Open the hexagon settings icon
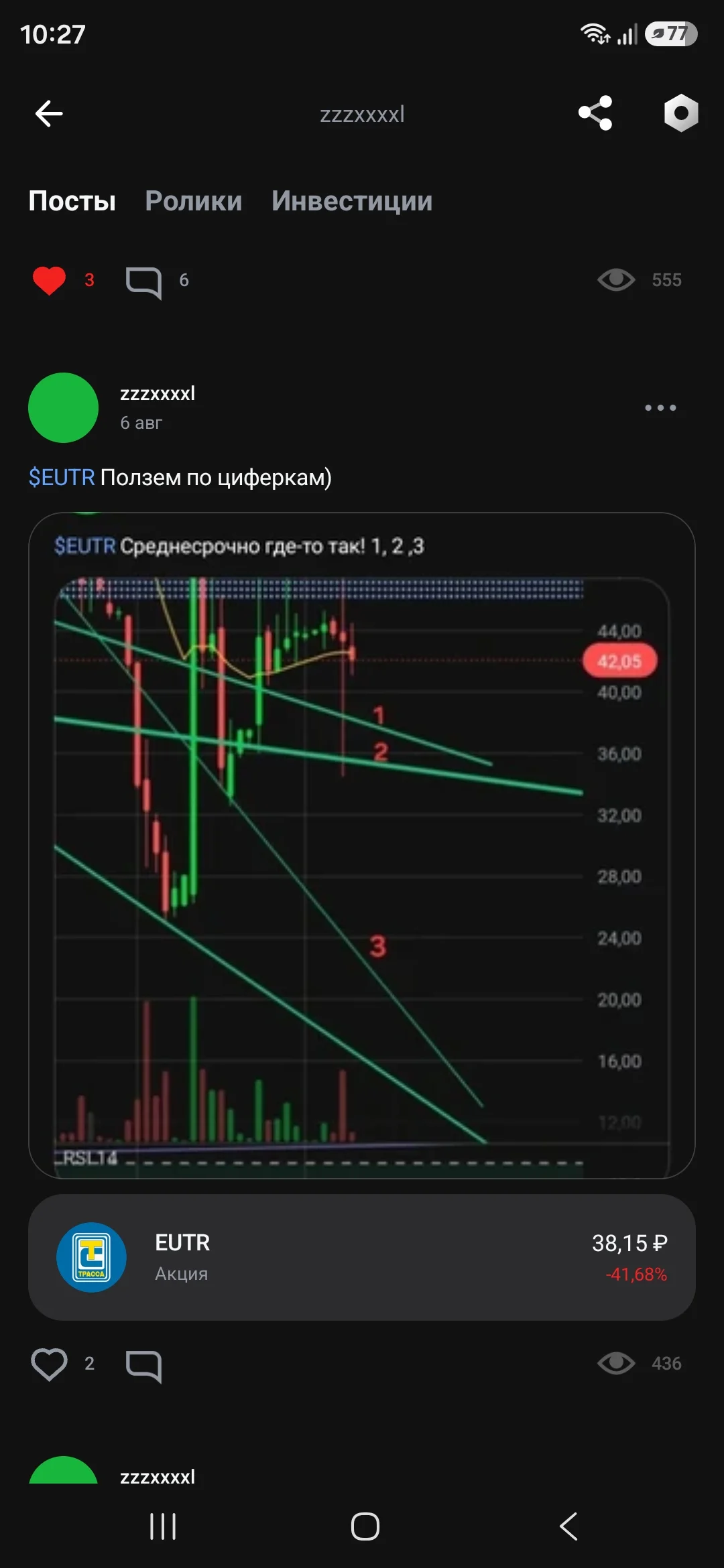 point(681,113)
